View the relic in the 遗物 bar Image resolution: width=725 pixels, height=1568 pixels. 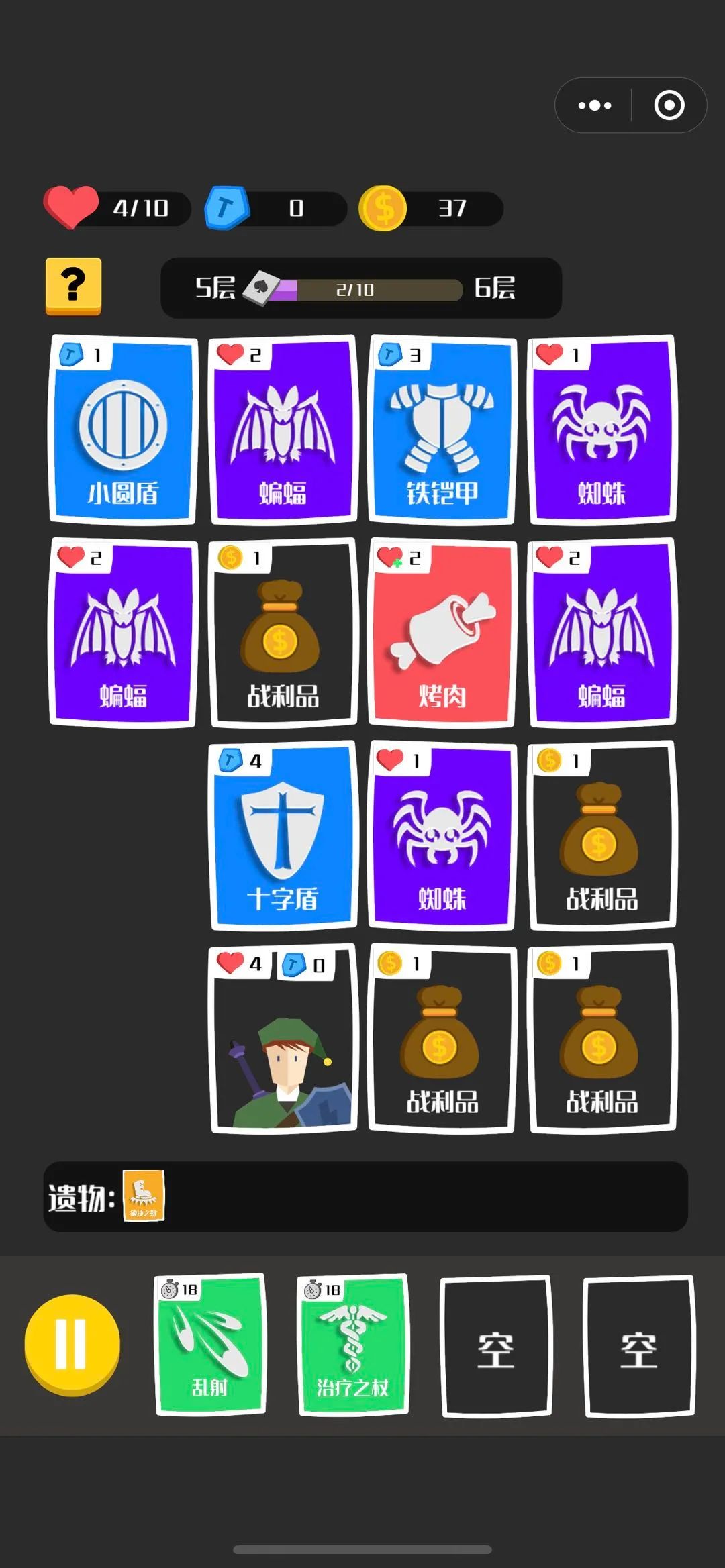click(144, 1196)
